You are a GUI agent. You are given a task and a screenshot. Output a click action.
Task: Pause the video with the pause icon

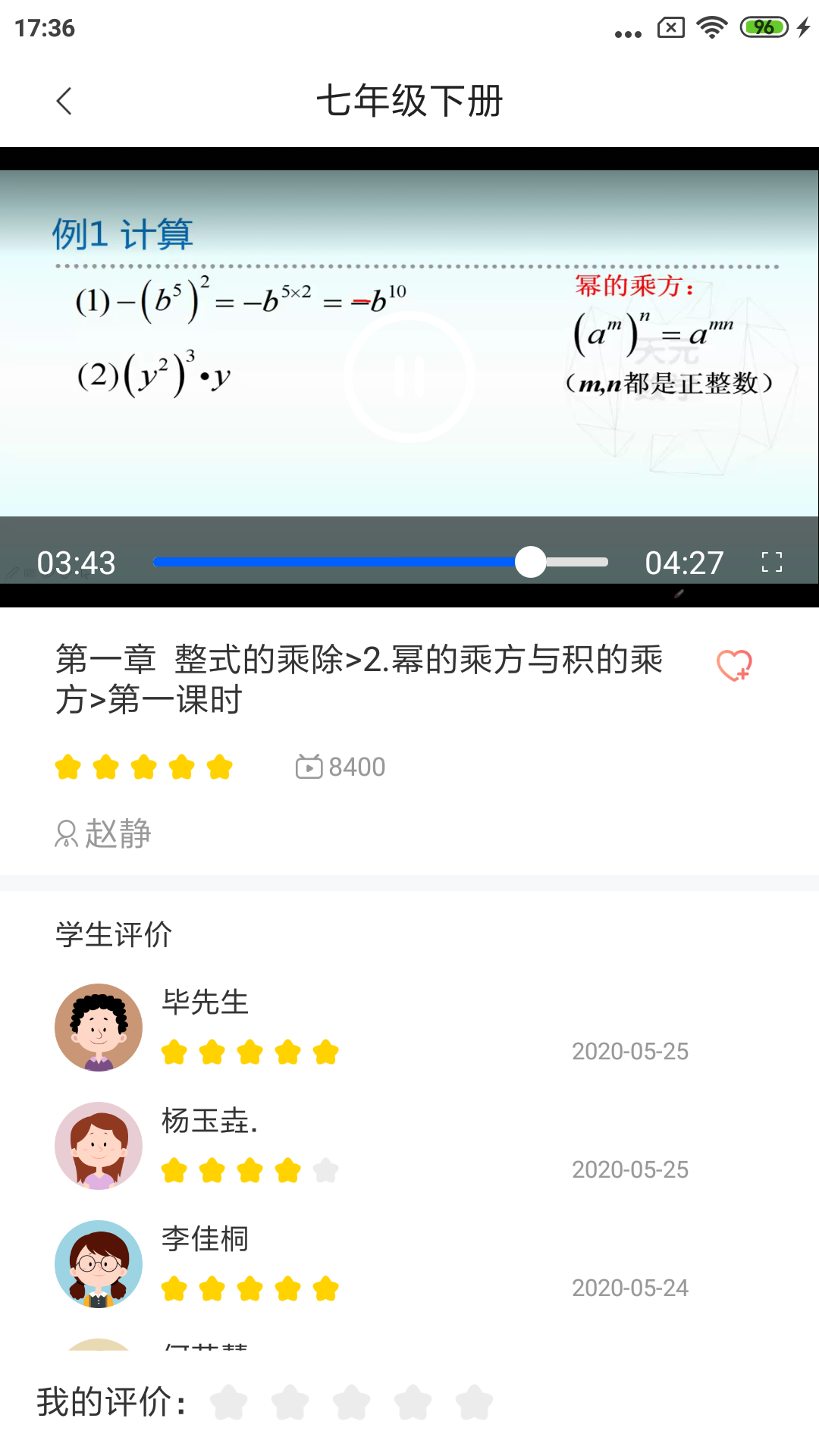click(x=409, y=377)
